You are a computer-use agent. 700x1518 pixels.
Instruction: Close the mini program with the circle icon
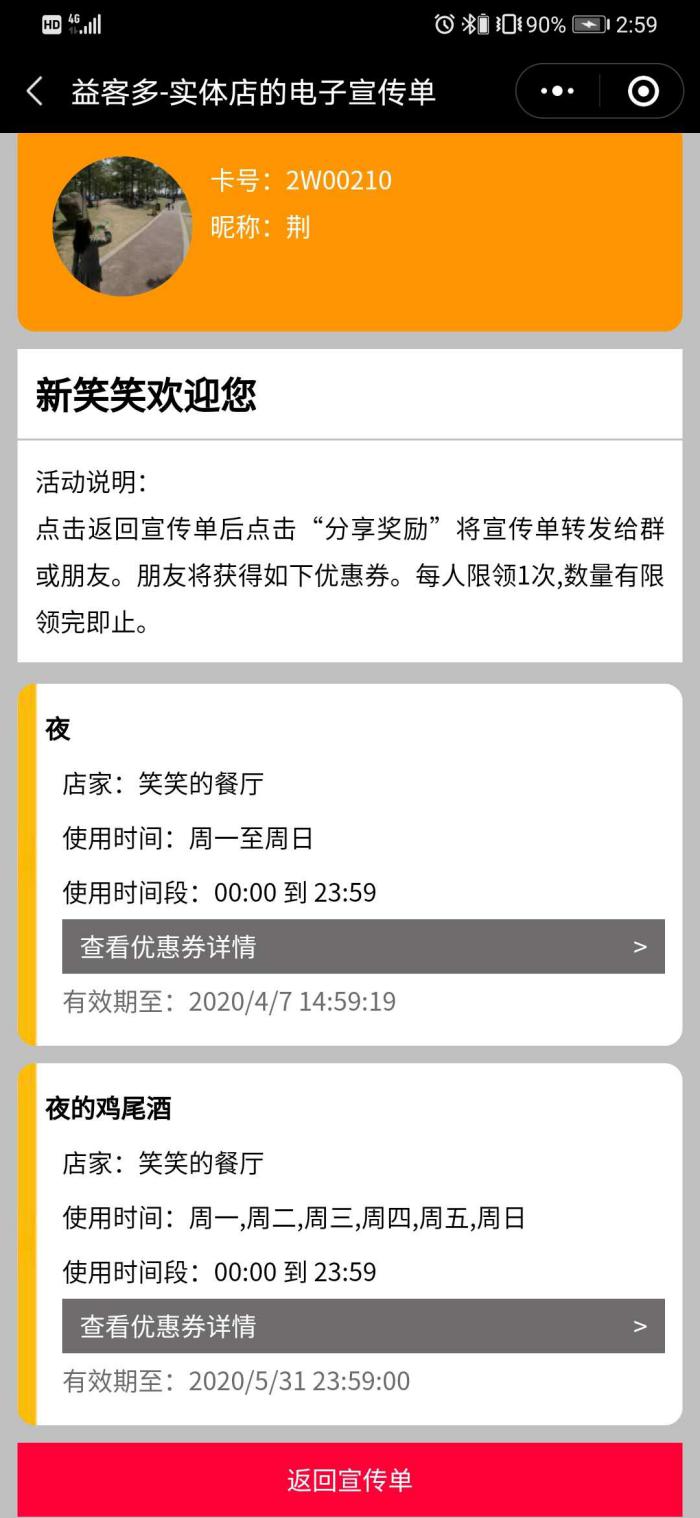click(x=643, y=92)
